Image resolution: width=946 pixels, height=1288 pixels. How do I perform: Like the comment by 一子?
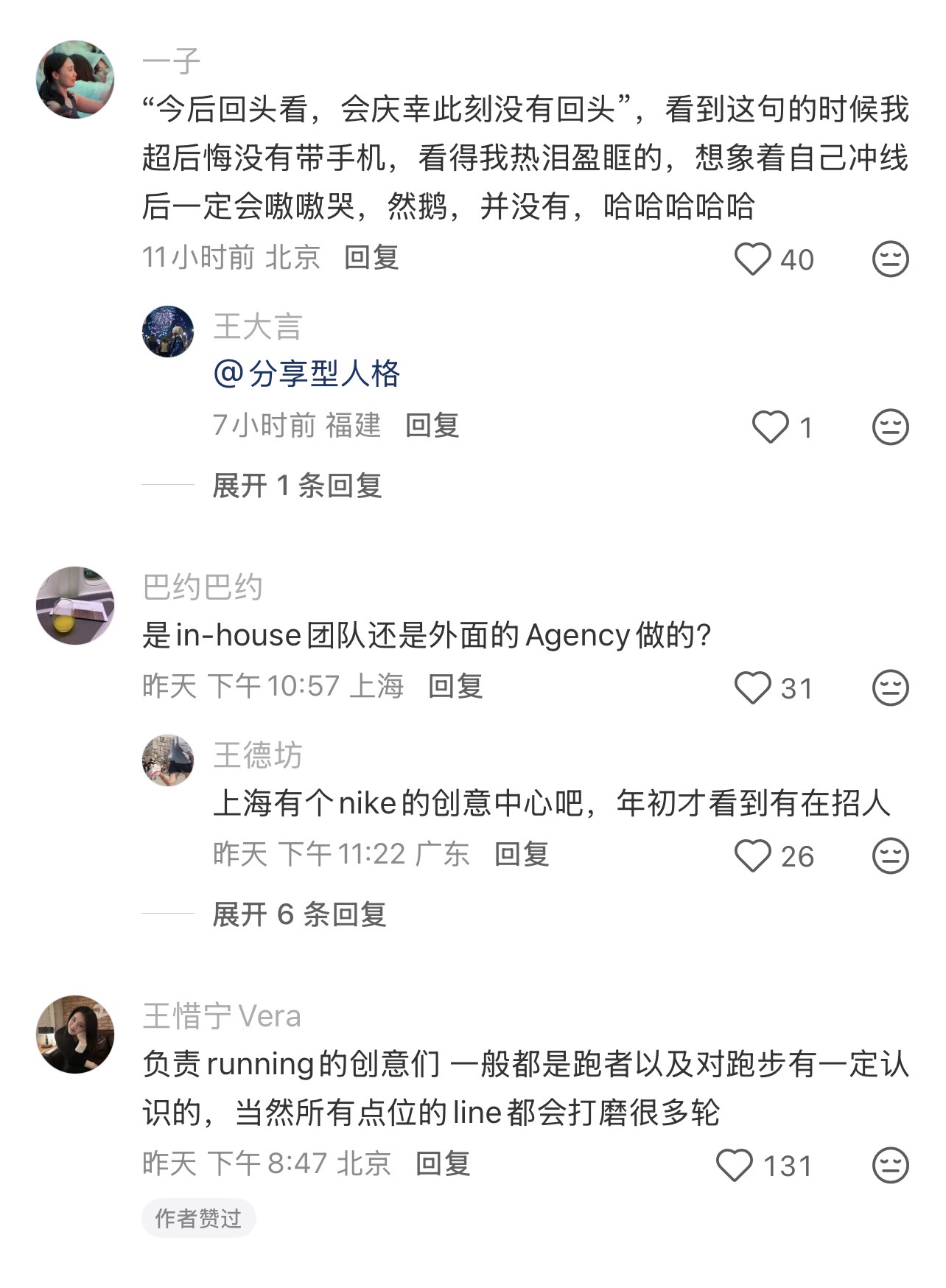coord(752,259)
